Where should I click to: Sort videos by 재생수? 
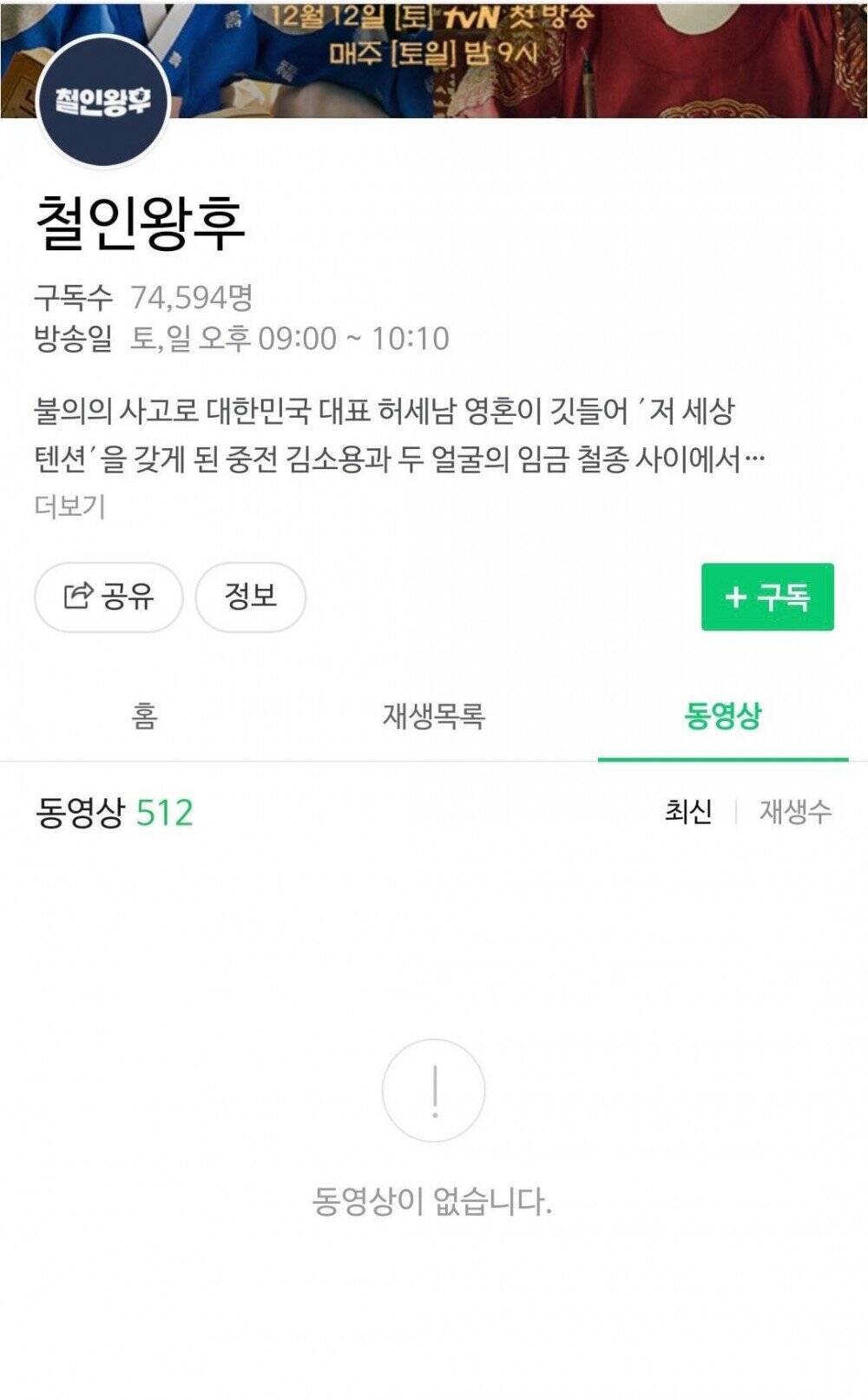click(x=795, y=812)
